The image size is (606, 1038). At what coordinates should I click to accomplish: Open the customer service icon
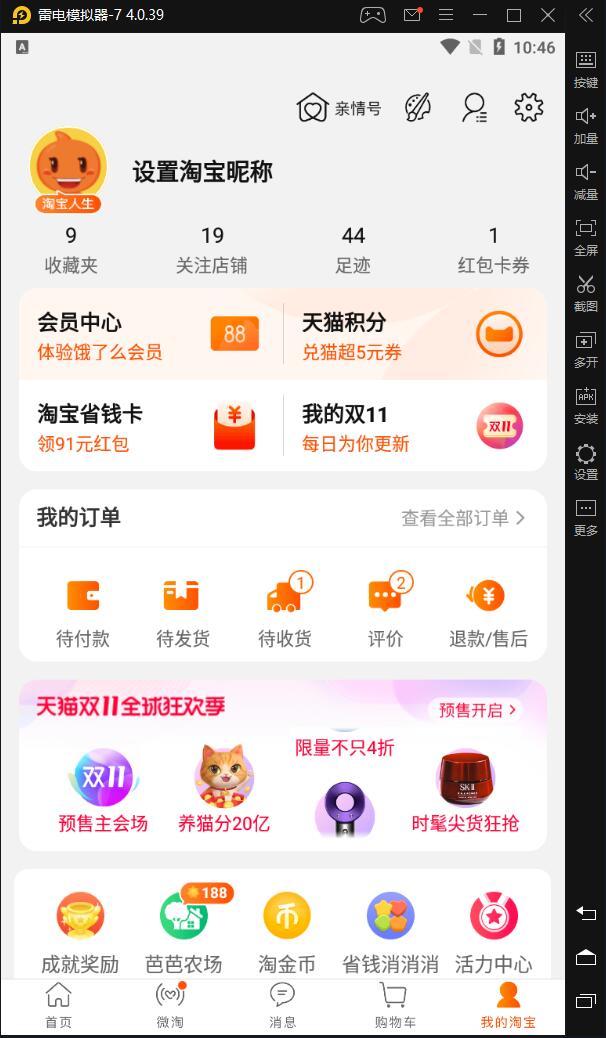(x=474, y=108)
